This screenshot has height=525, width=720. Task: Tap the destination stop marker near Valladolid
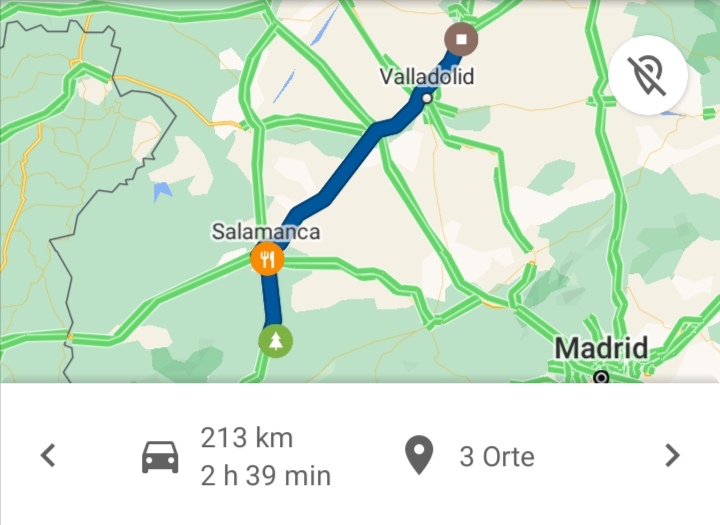point(461,41)
